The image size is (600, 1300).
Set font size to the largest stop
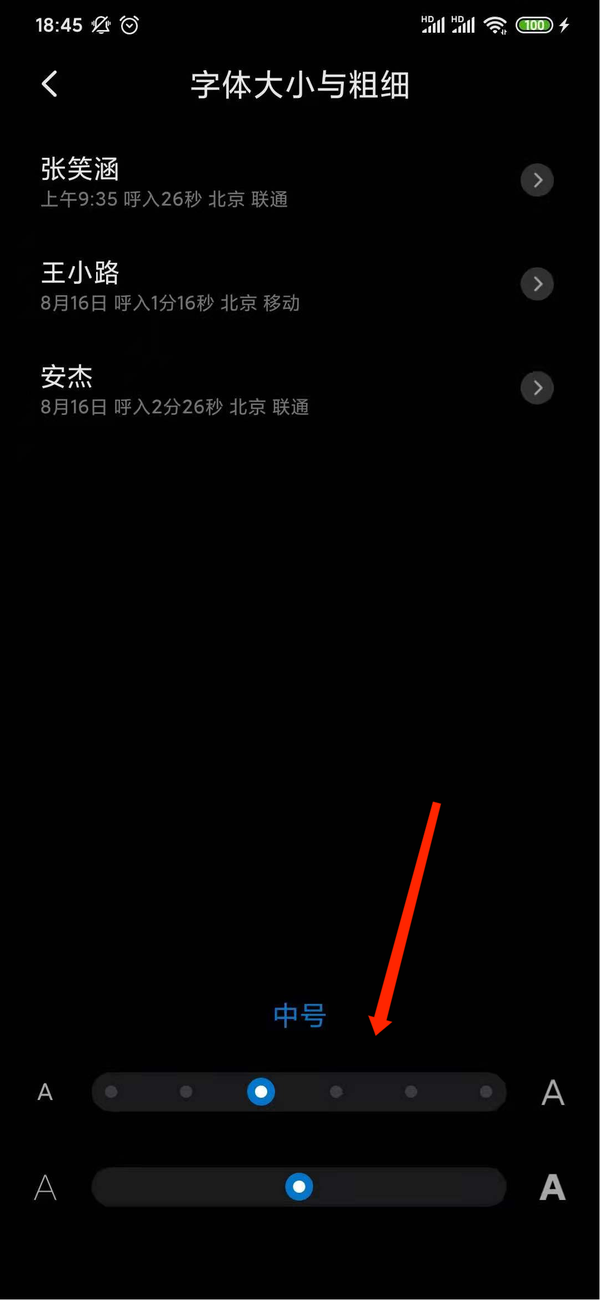486,1092
